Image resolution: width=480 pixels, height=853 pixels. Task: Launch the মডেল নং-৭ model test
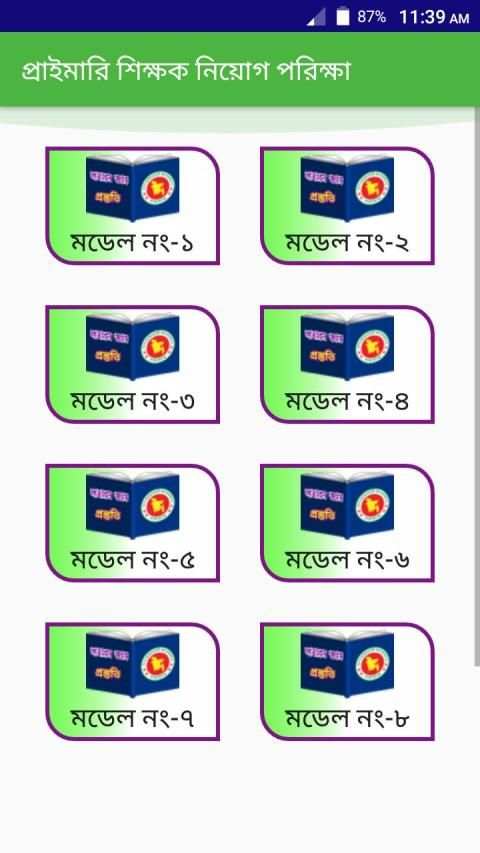pyautogui.click(x=132, y=682)
